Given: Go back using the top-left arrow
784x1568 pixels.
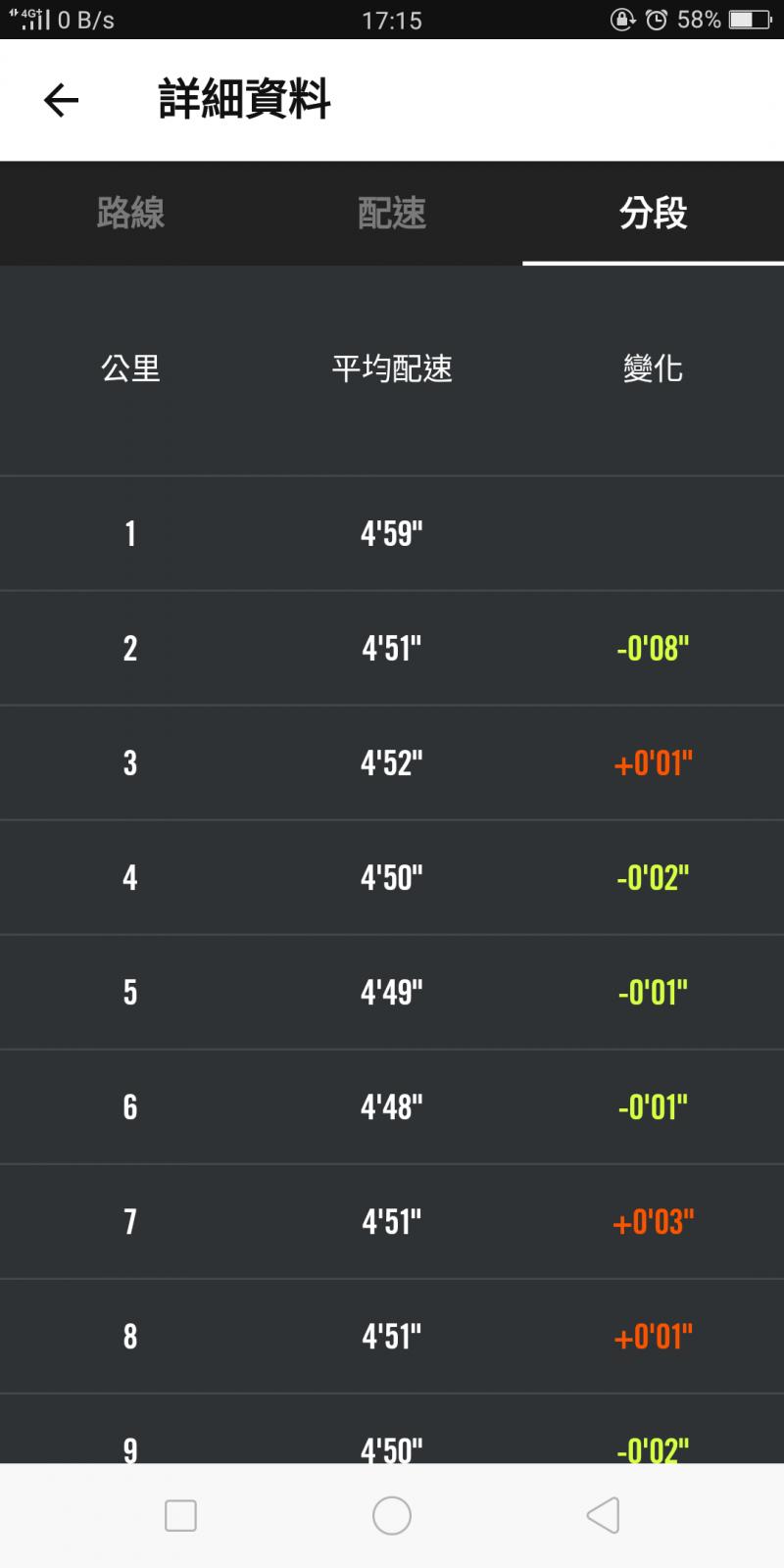Looking at the screenshot, I should 61,100.
